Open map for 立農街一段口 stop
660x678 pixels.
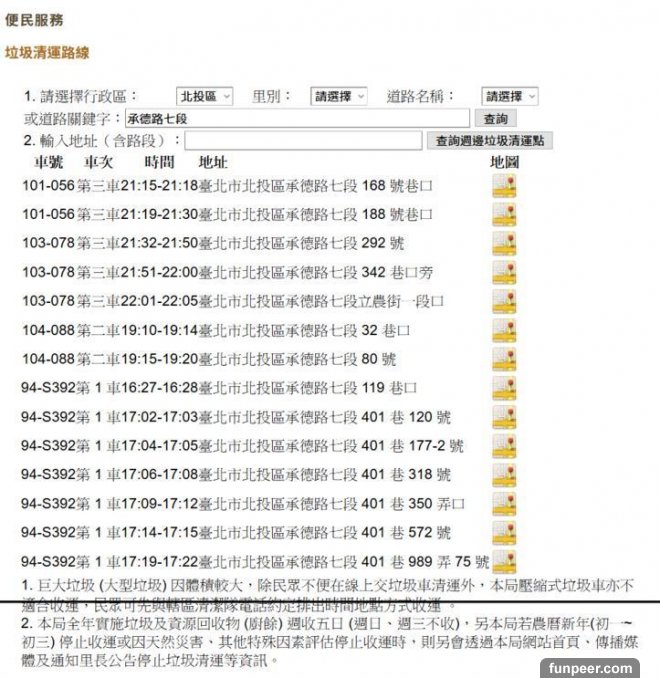[x=503, y=300]
